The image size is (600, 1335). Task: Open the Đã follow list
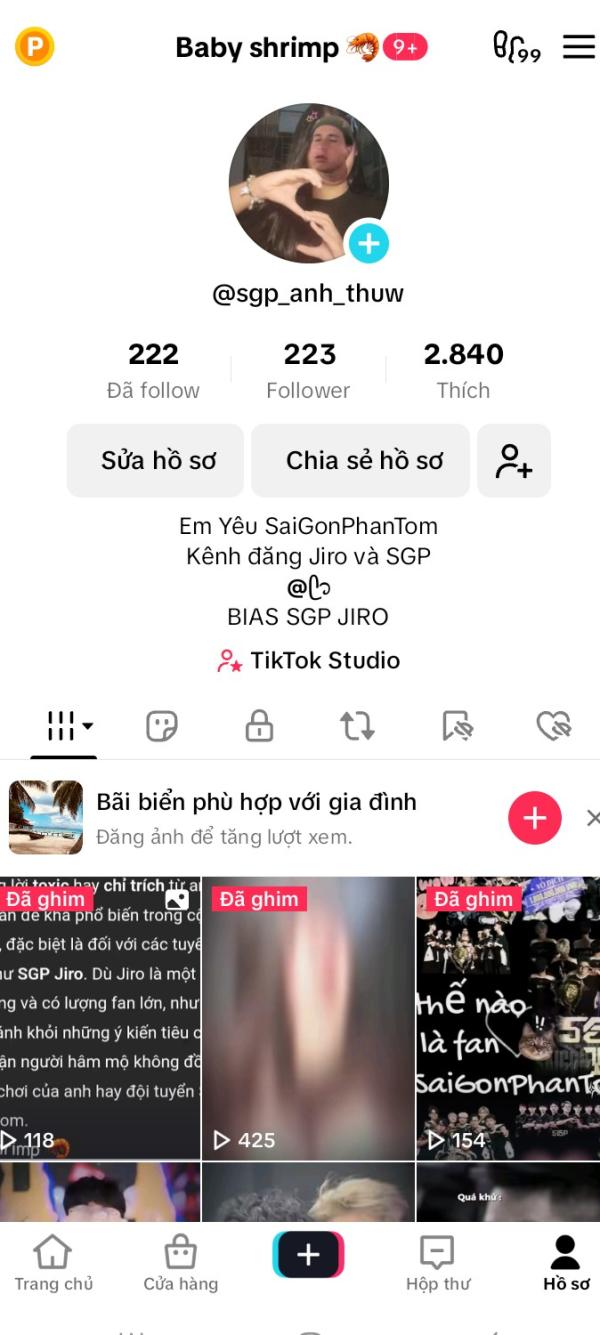pyautogui.click(x=153, y=370)
